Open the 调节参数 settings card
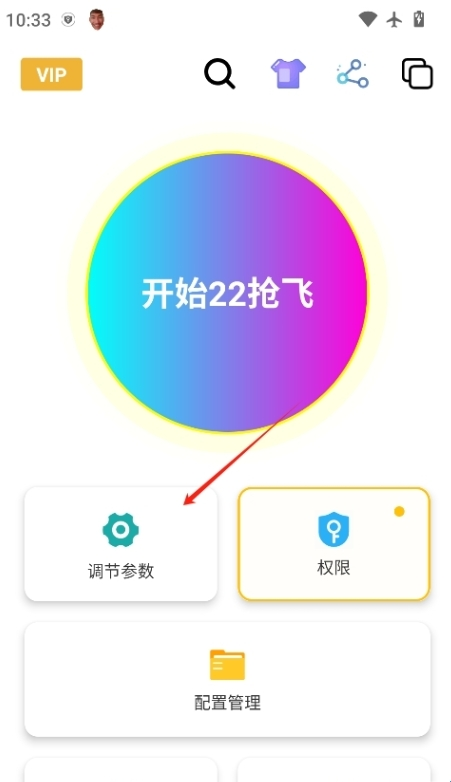The image size is (451, 782). click(x=121, y=544)
